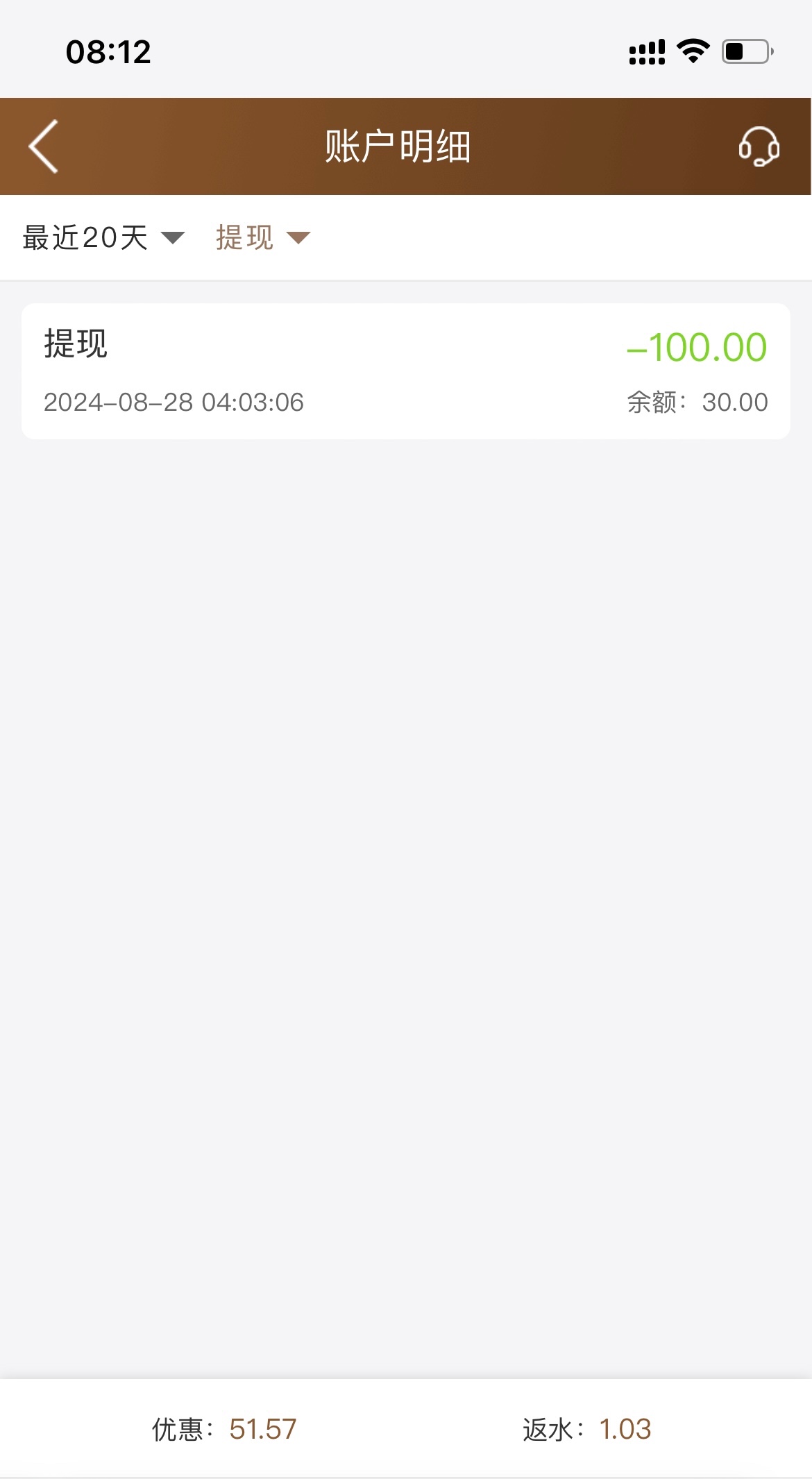Open the 提现 transaction type filter
The height and width of the screenshot is (1479, 812).
tap(262, 238)
